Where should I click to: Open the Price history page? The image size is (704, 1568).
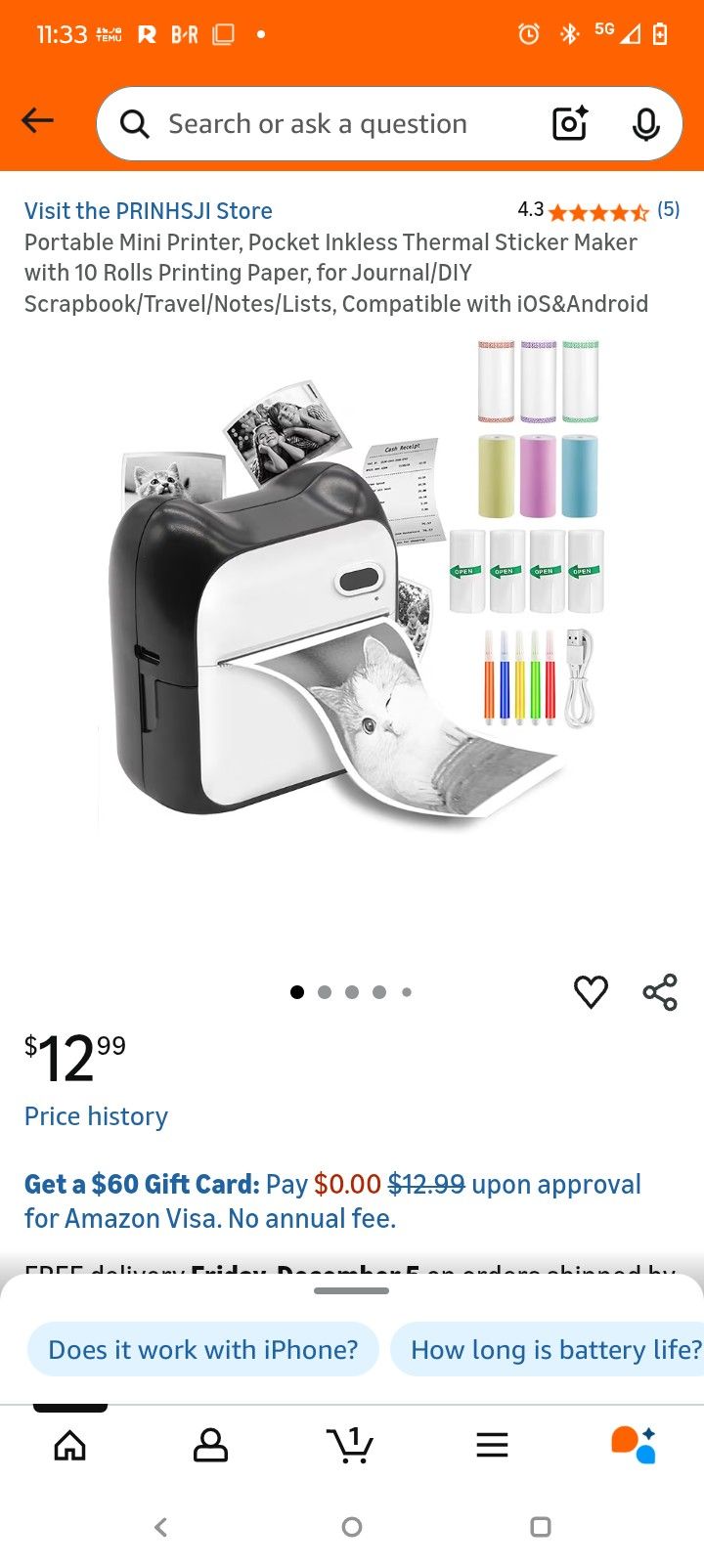[x=95, y=1115]
